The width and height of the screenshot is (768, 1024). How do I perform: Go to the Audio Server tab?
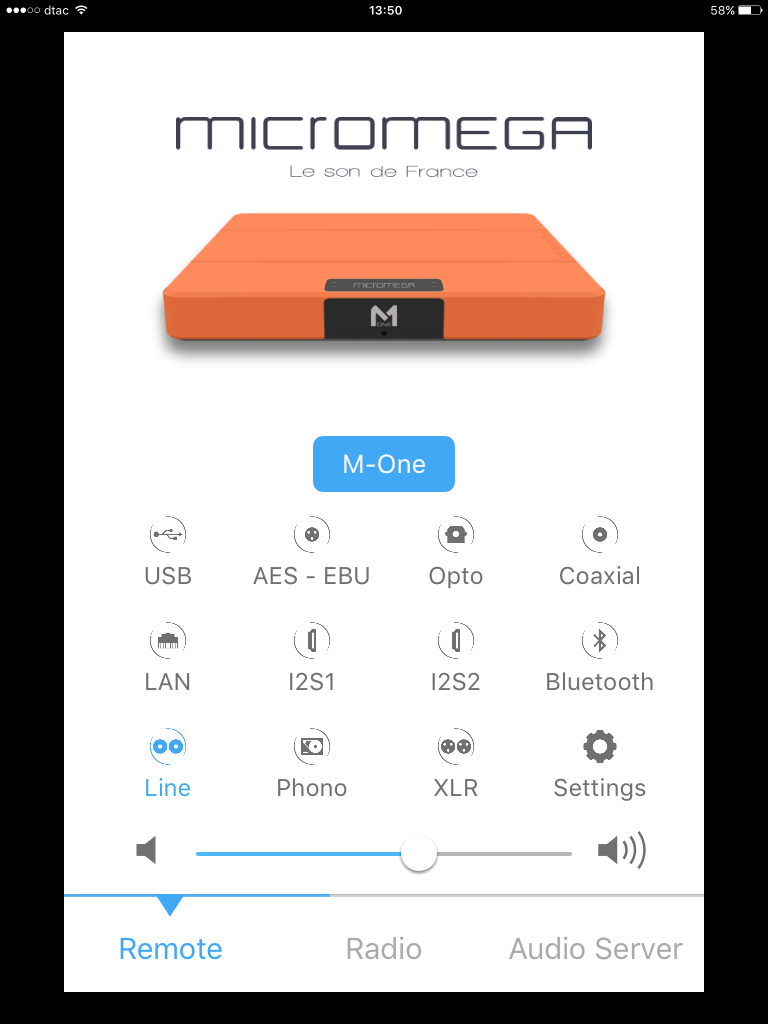coord(596,949)
